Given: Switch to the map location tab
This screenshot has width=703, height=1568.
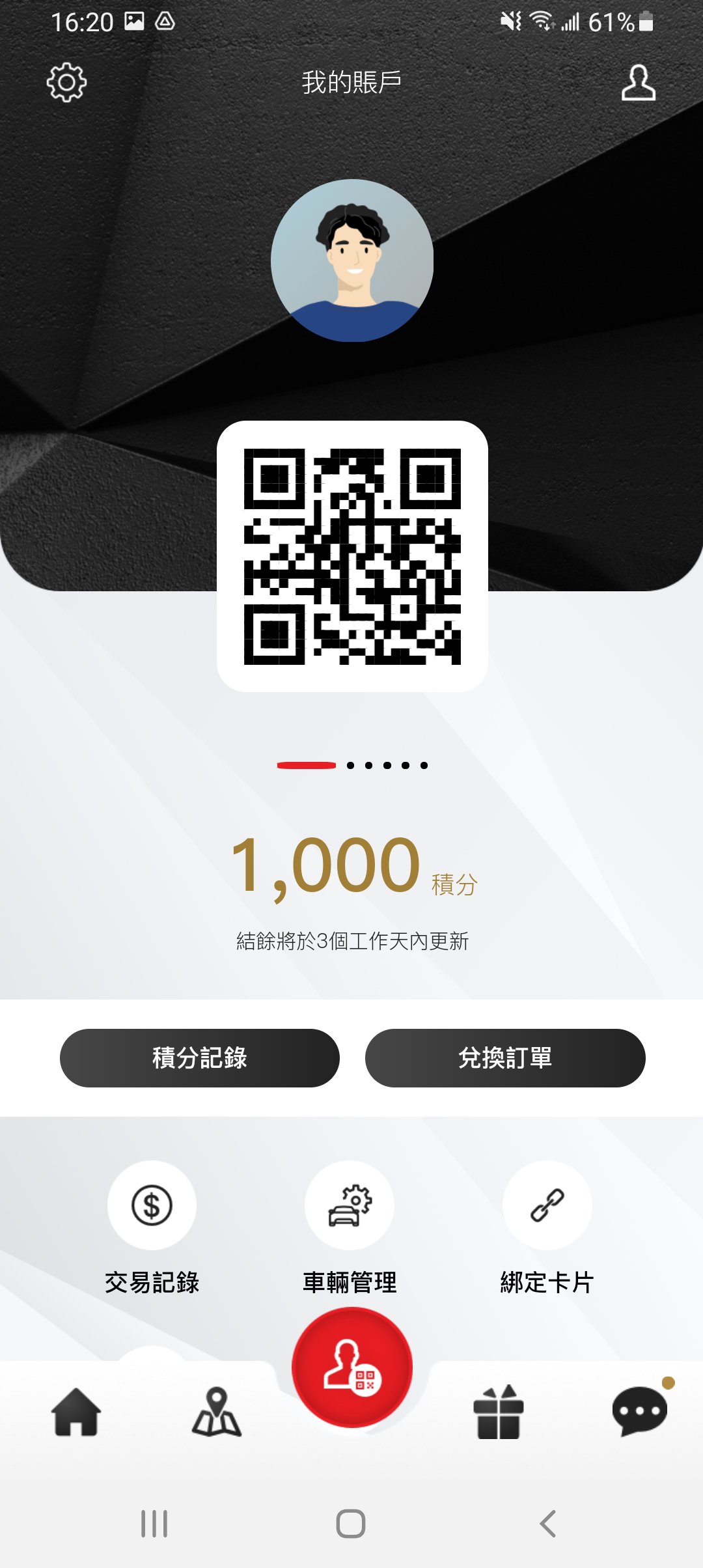Looking at the screenshot, I should [x=217, y=1412].
